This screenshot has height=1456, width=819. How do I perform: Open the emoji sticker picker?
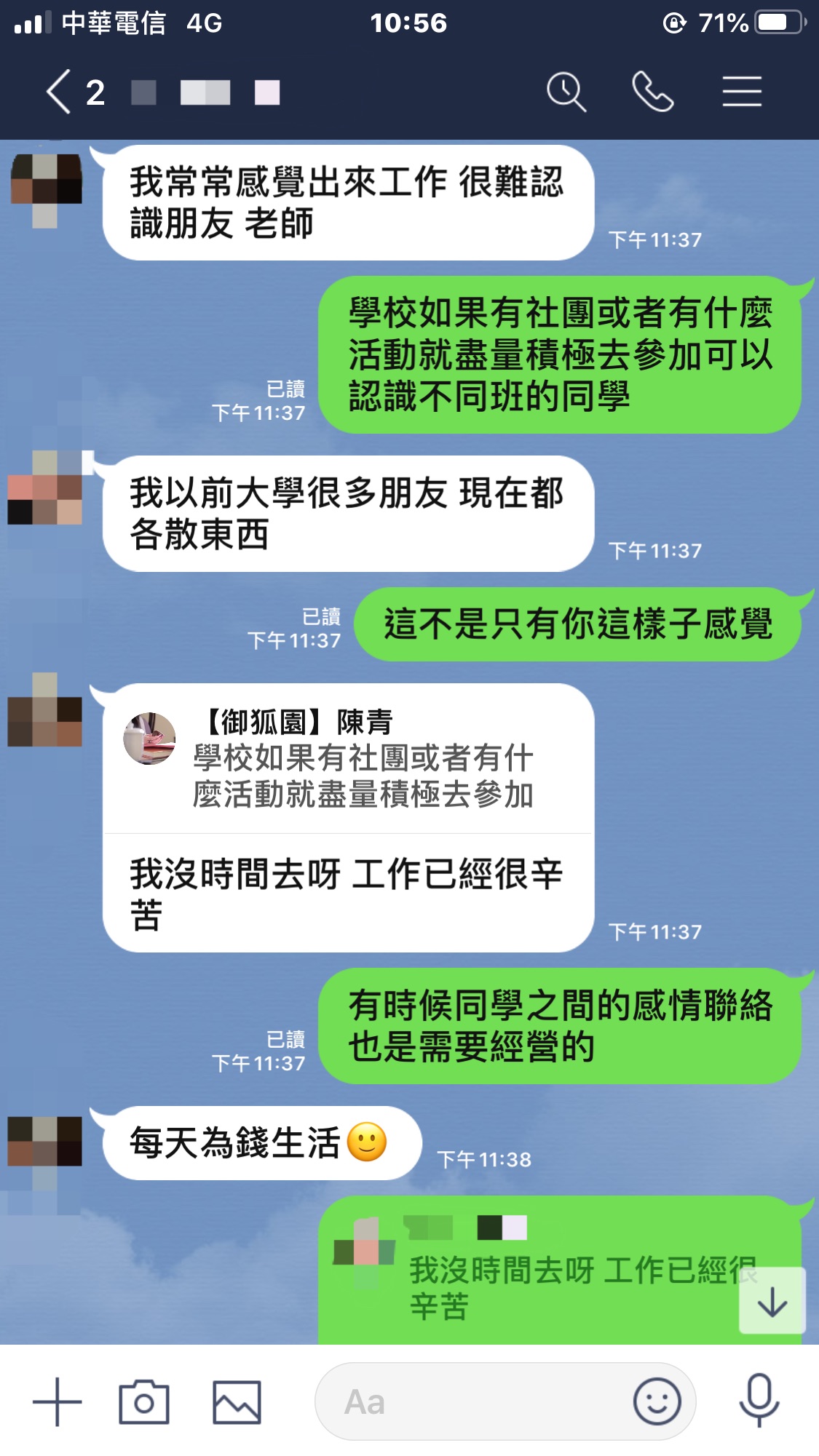pos(657,1401)
